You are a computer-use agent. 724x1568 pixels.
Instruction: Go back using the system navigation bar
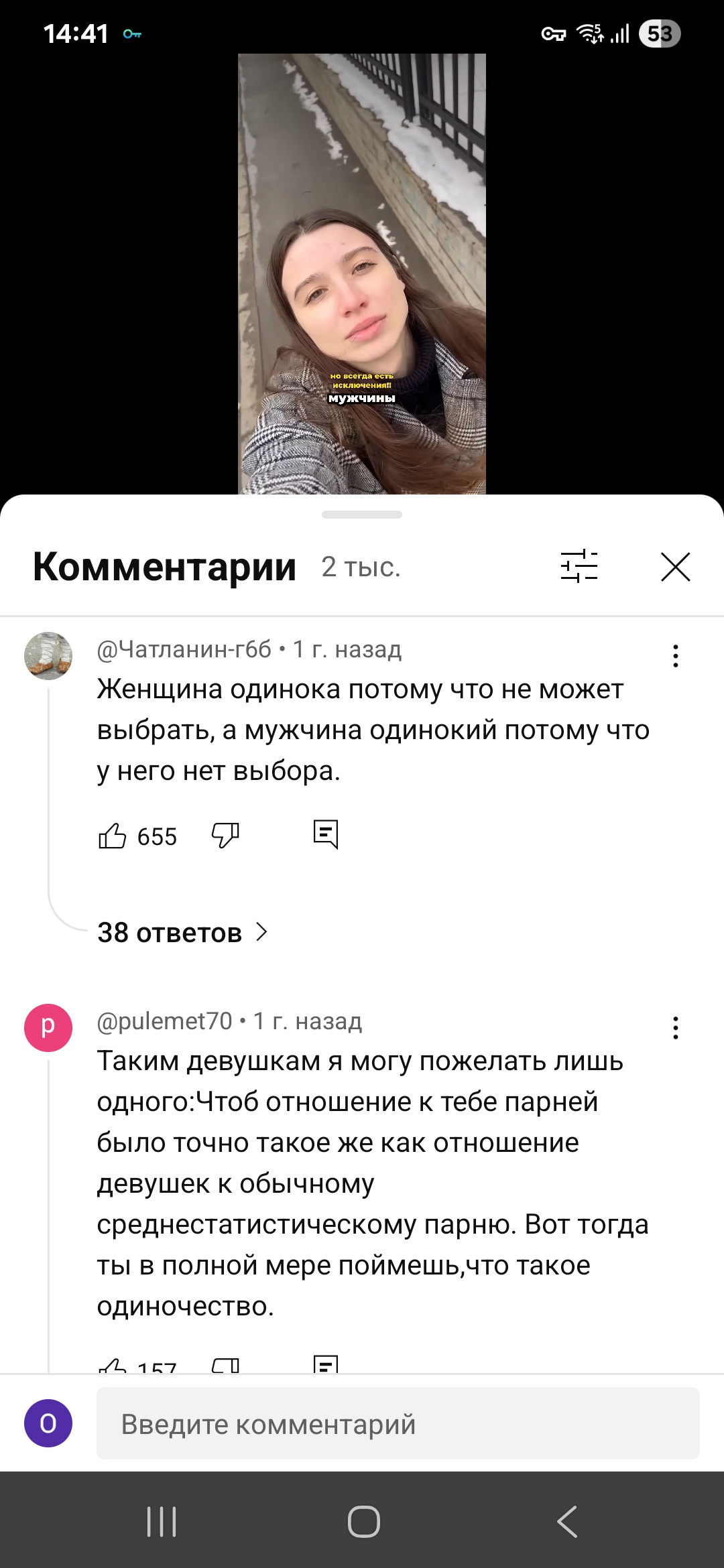(x=567, y=1521)
